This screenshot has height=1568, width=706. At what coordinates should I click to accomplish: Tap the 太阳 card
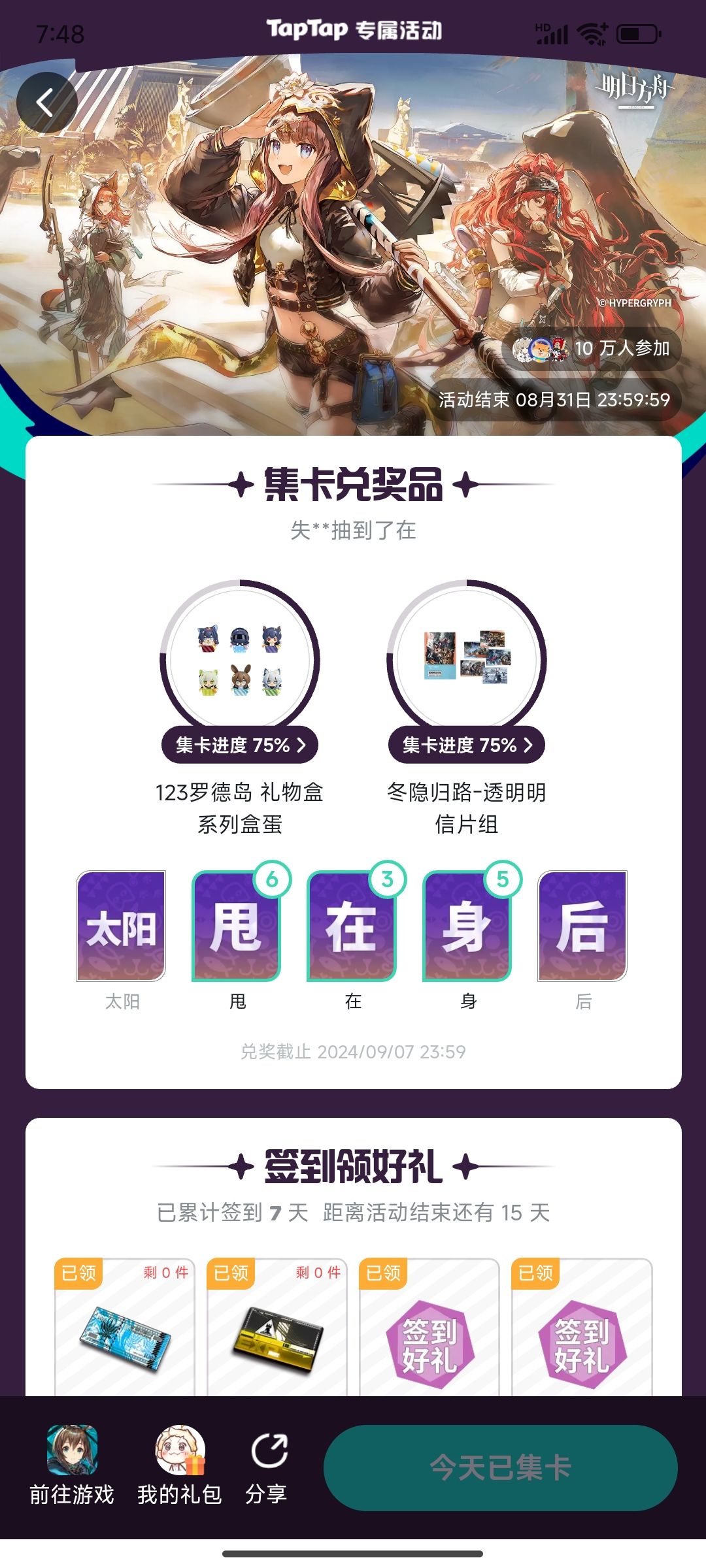click(122, 926)
